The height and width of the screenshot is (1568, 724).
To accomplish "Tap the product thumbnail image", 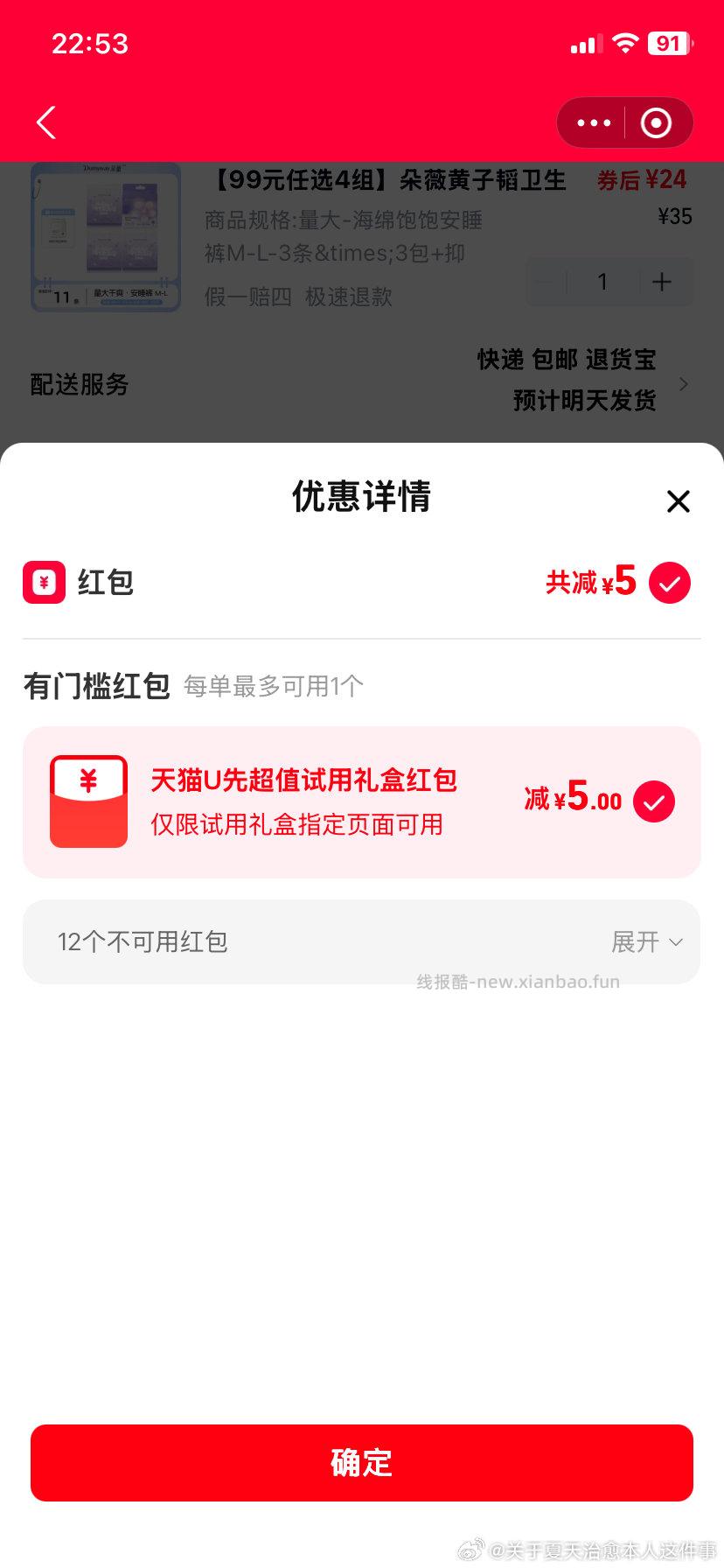I will [105, 236].
